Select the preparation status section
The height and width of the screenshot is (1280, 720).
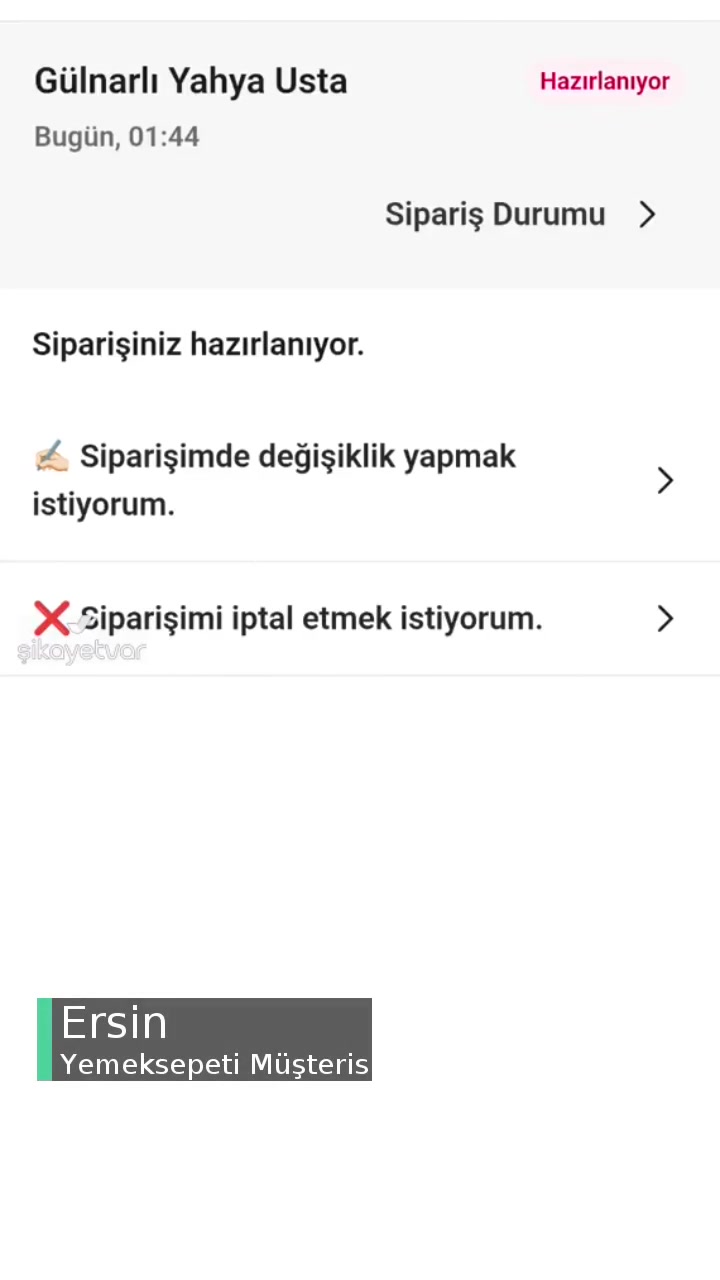click(360, 344)
